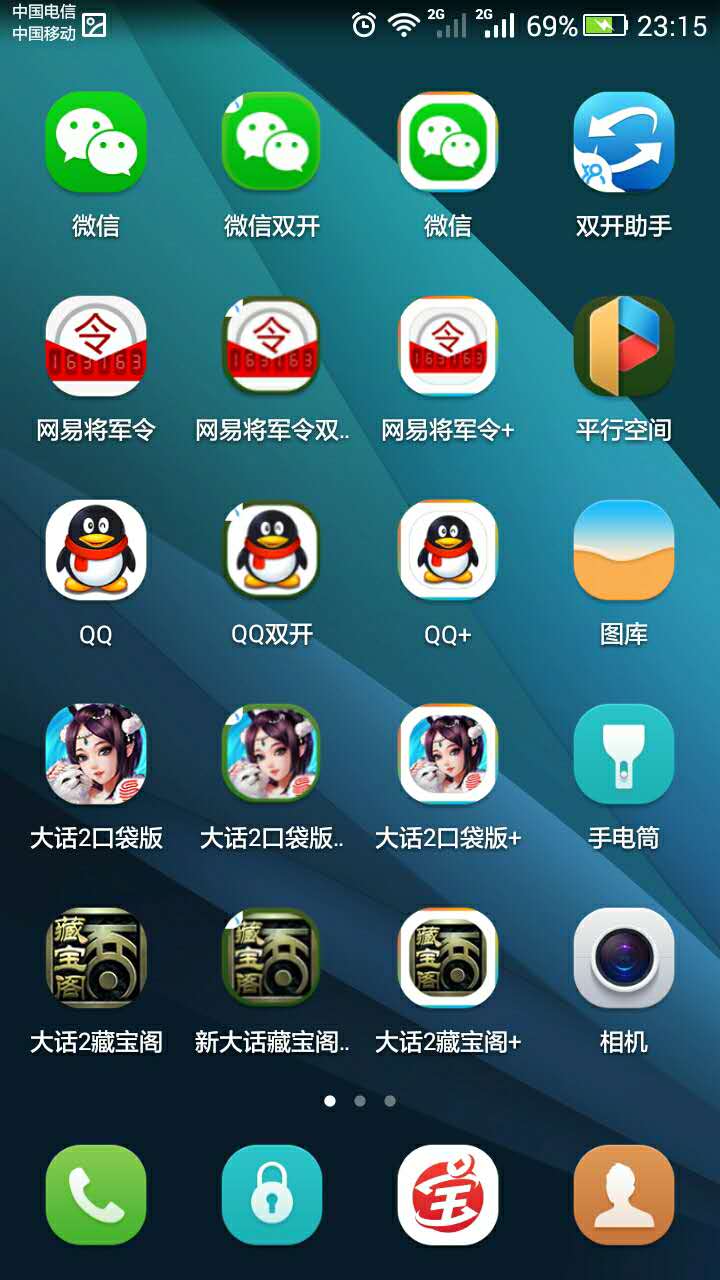Open the phone dialer in the dock
This screenshot has width=720, height=1280.
pyautogui.click(x=96, y=1195)
